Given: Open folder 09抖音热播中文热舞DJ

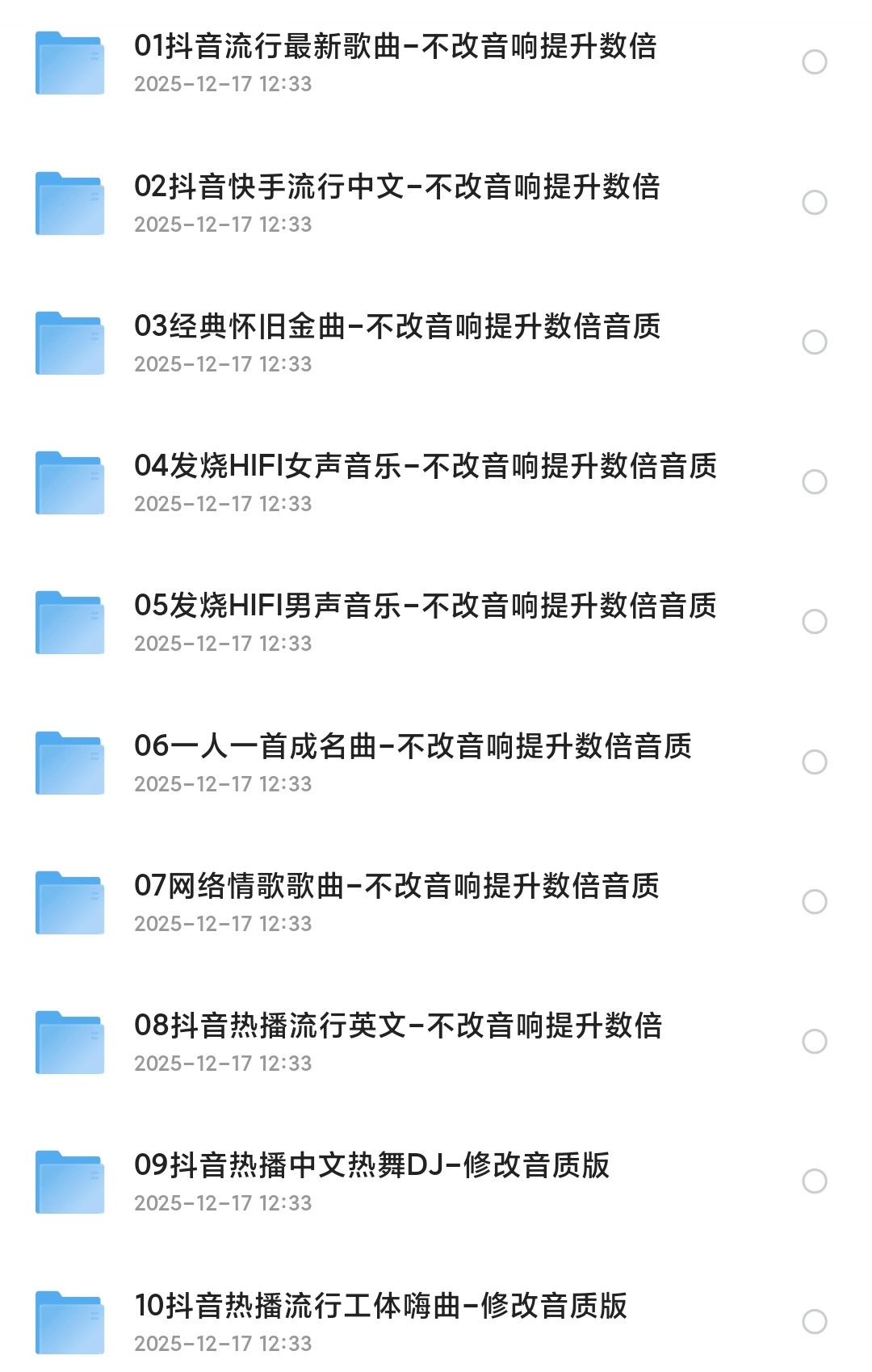Looking at the screenshot, I should [x=371, y=1165].
